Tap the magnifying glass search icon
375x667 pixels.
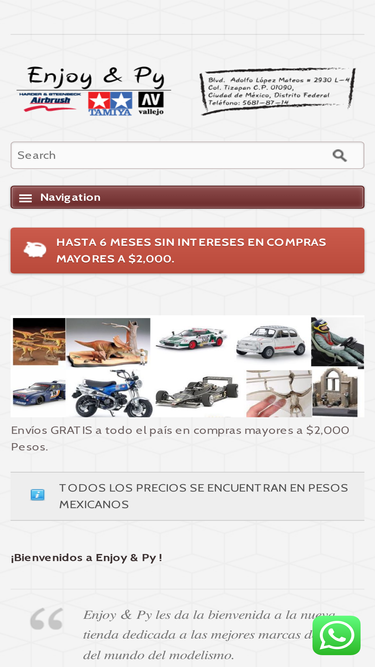(x=339, y=156)
